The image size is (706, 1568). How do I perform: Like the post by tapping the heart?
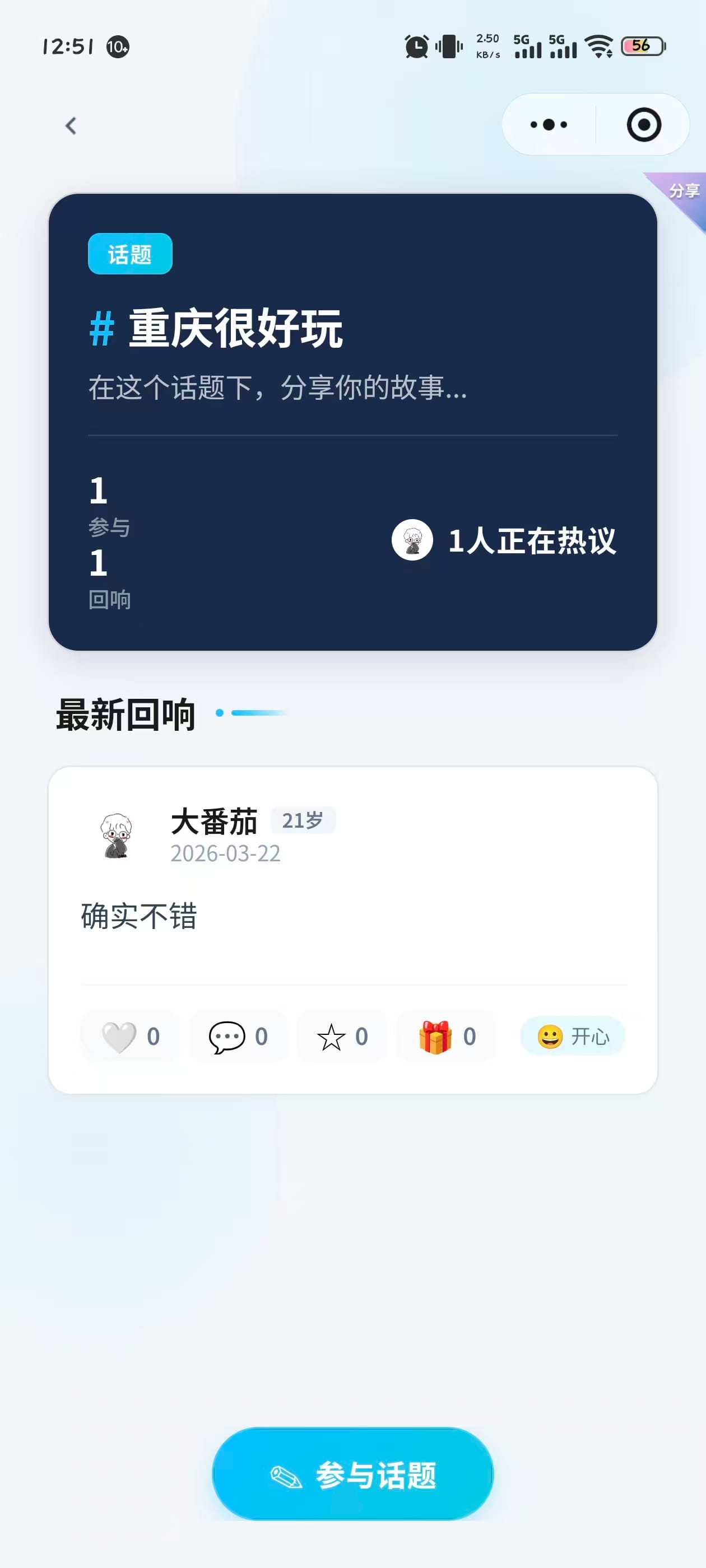pos(130,1036)
